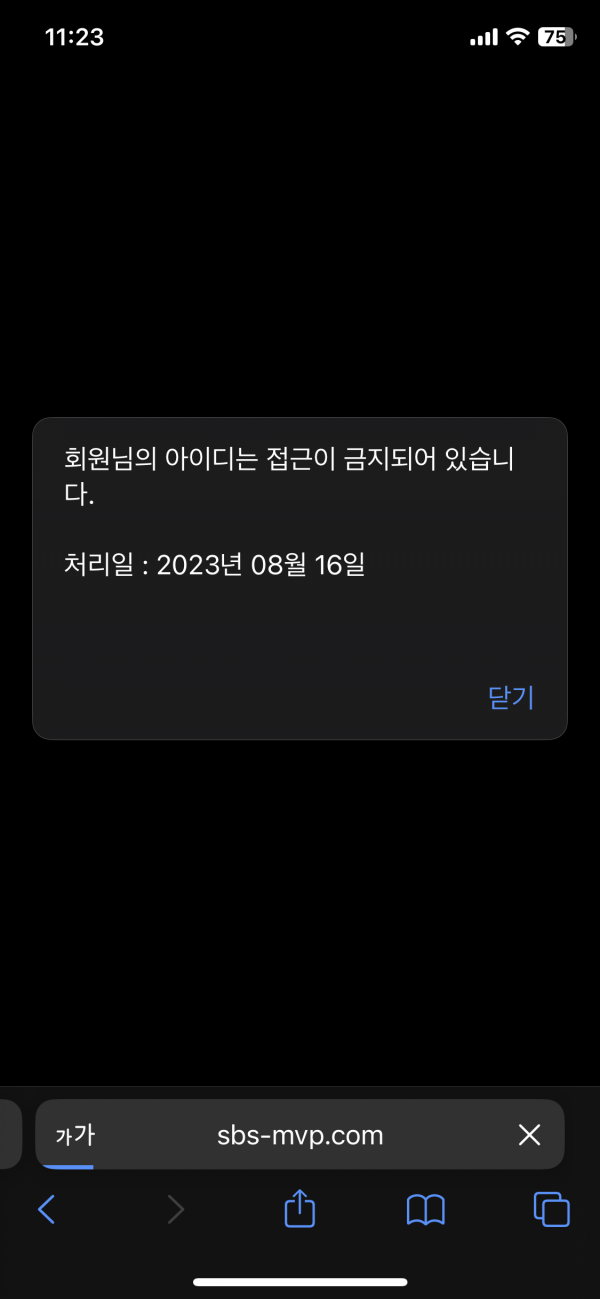Show all open tabs
The height and width of the screenshot is (1299, 600).
pos(551,1210)
